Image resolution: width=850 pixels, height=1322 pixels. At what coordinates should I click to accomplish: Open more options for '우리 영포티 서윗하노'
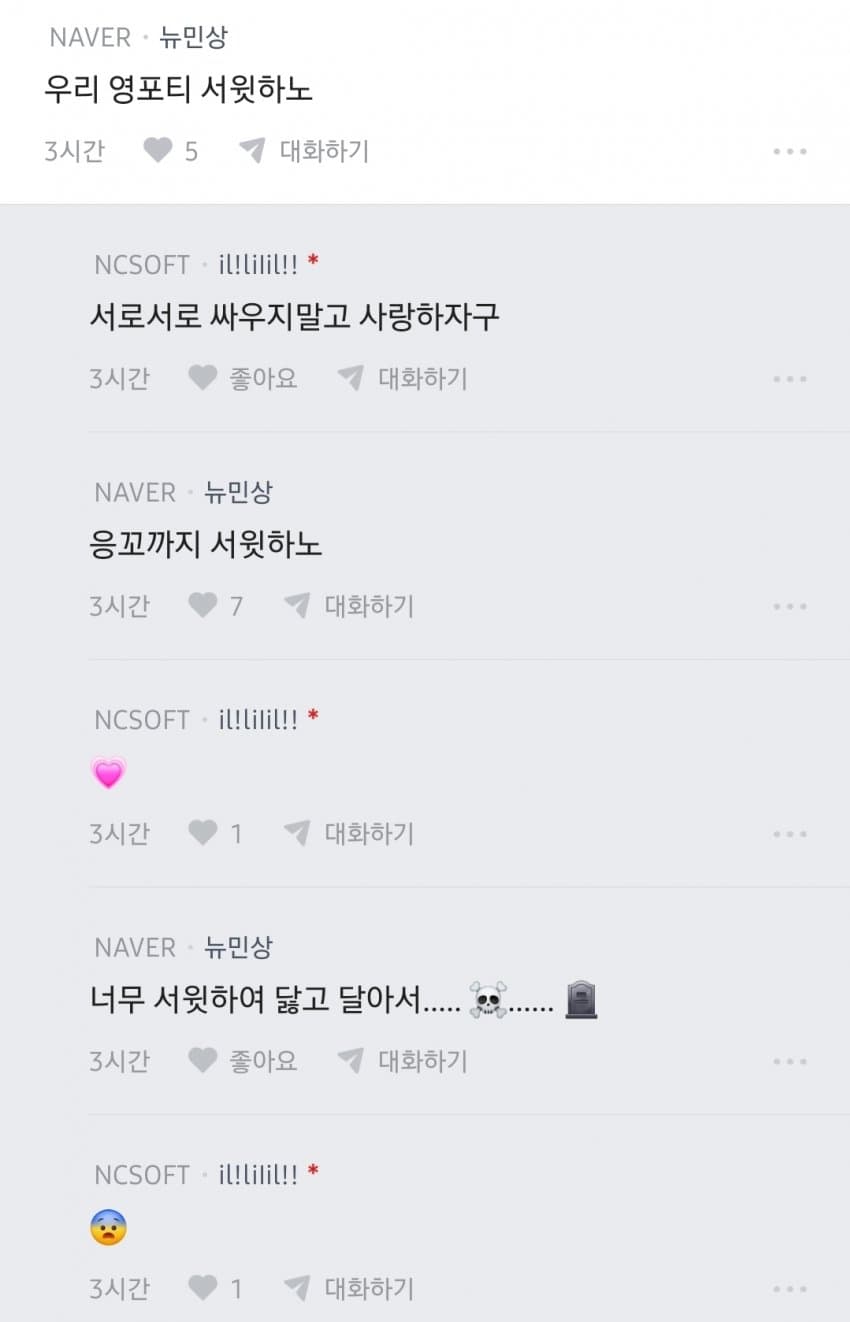[x=789, y=152]
